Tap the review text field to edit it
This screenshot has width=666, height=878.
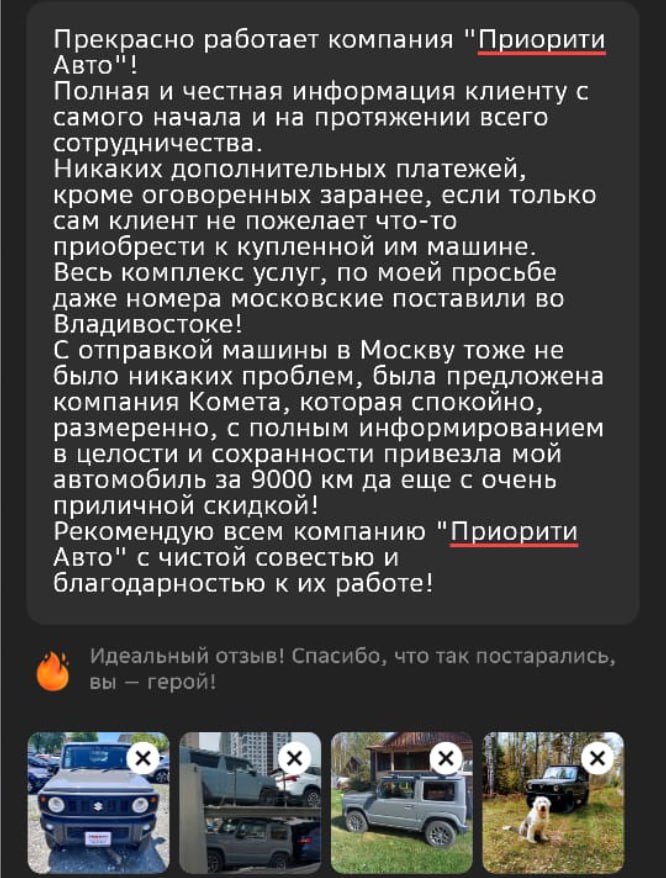(x=330, y=310)
